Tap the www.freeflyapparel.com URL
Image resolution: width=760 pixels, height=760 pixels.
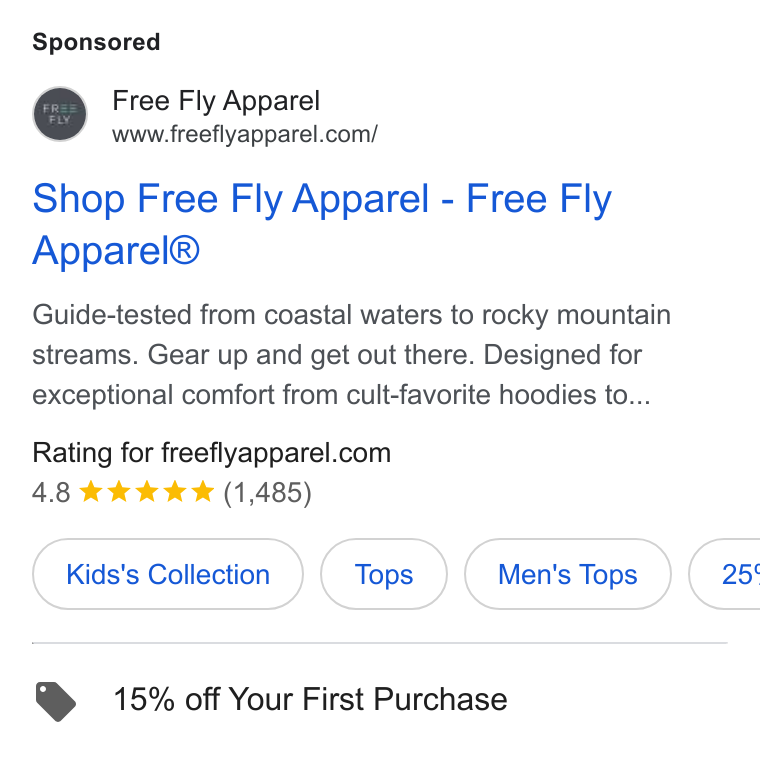coord(245,134)
